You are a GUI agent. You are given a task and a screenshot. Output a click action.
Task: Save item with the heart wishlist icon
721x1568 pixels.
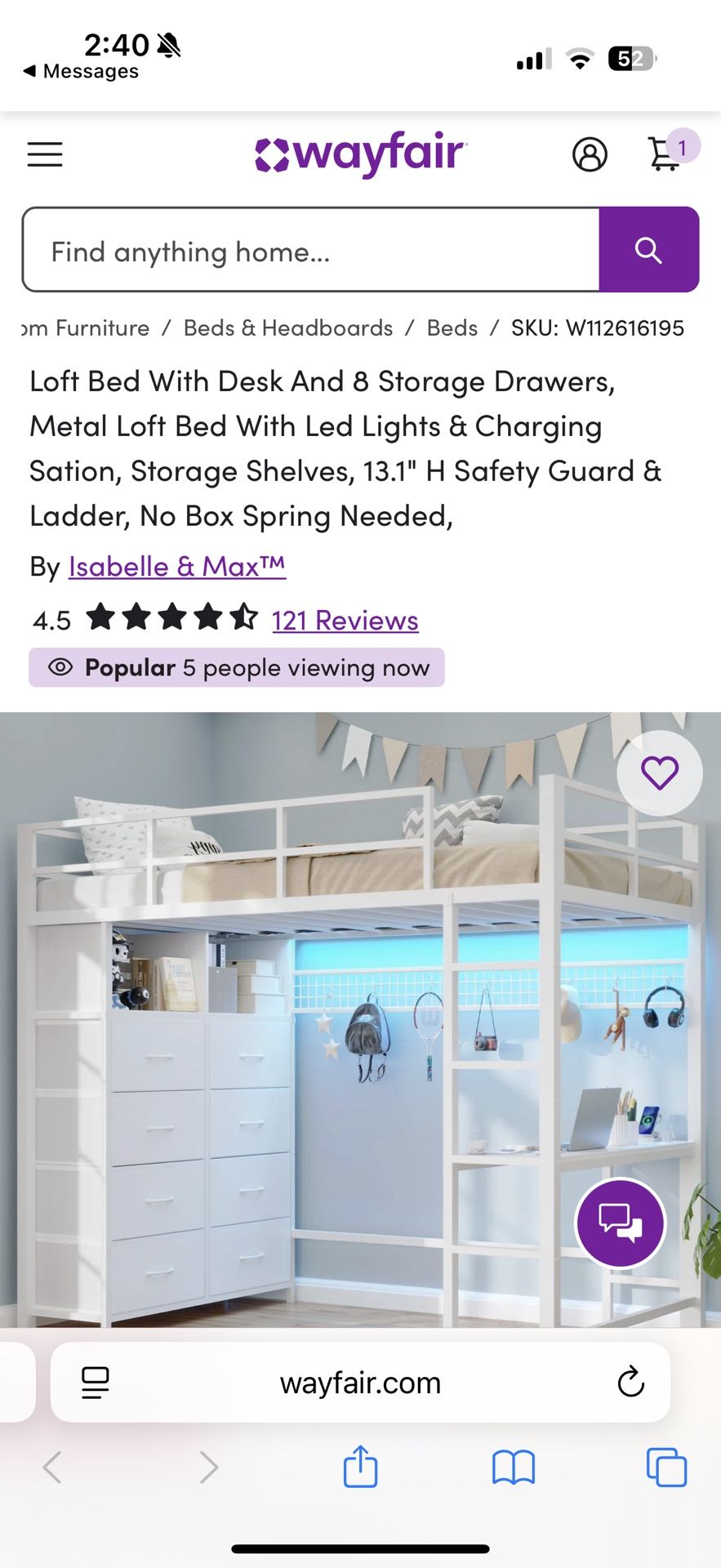[660, 772]
